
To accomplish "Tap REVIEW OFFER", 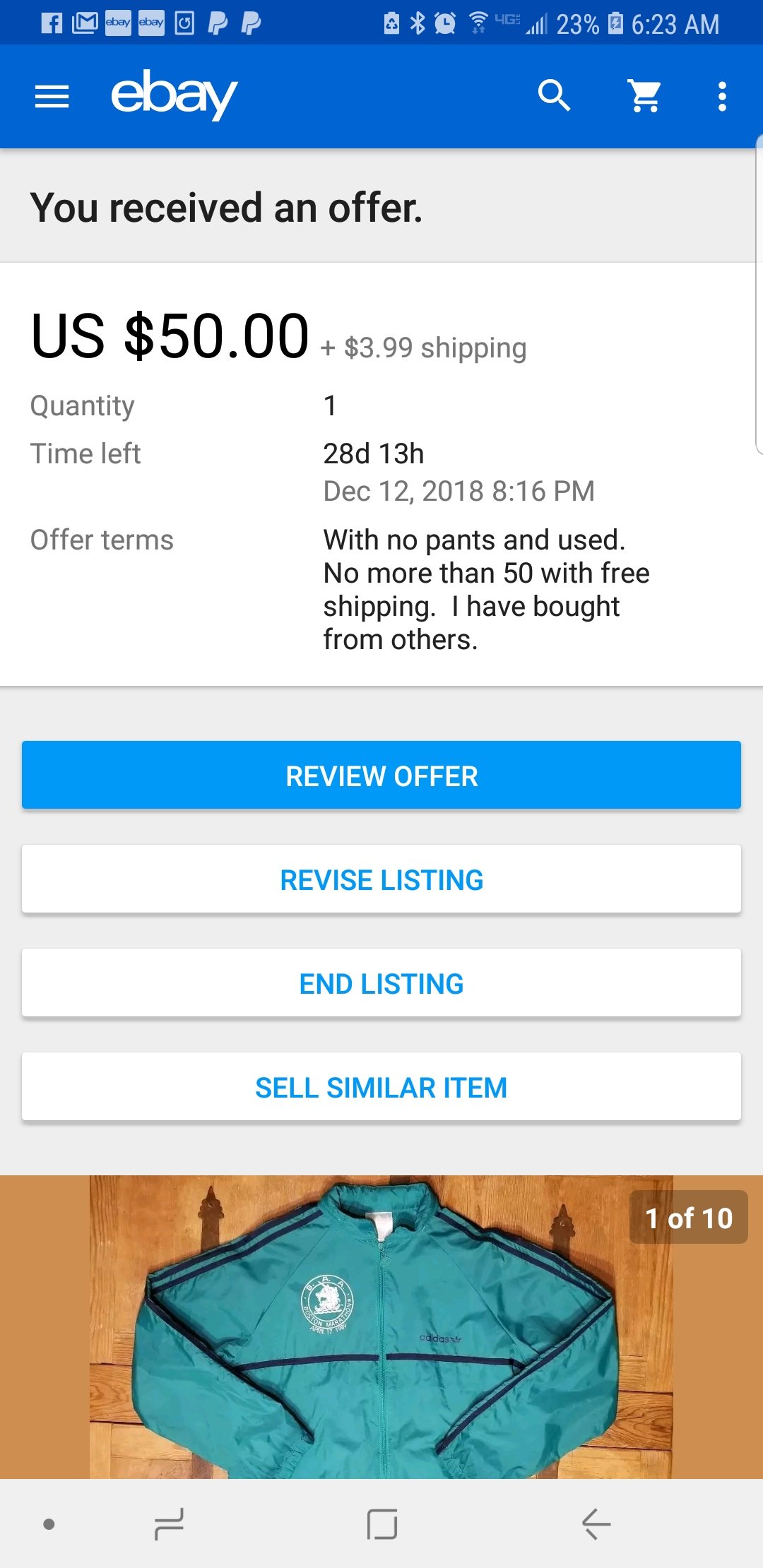I will (x=381, y=775).
